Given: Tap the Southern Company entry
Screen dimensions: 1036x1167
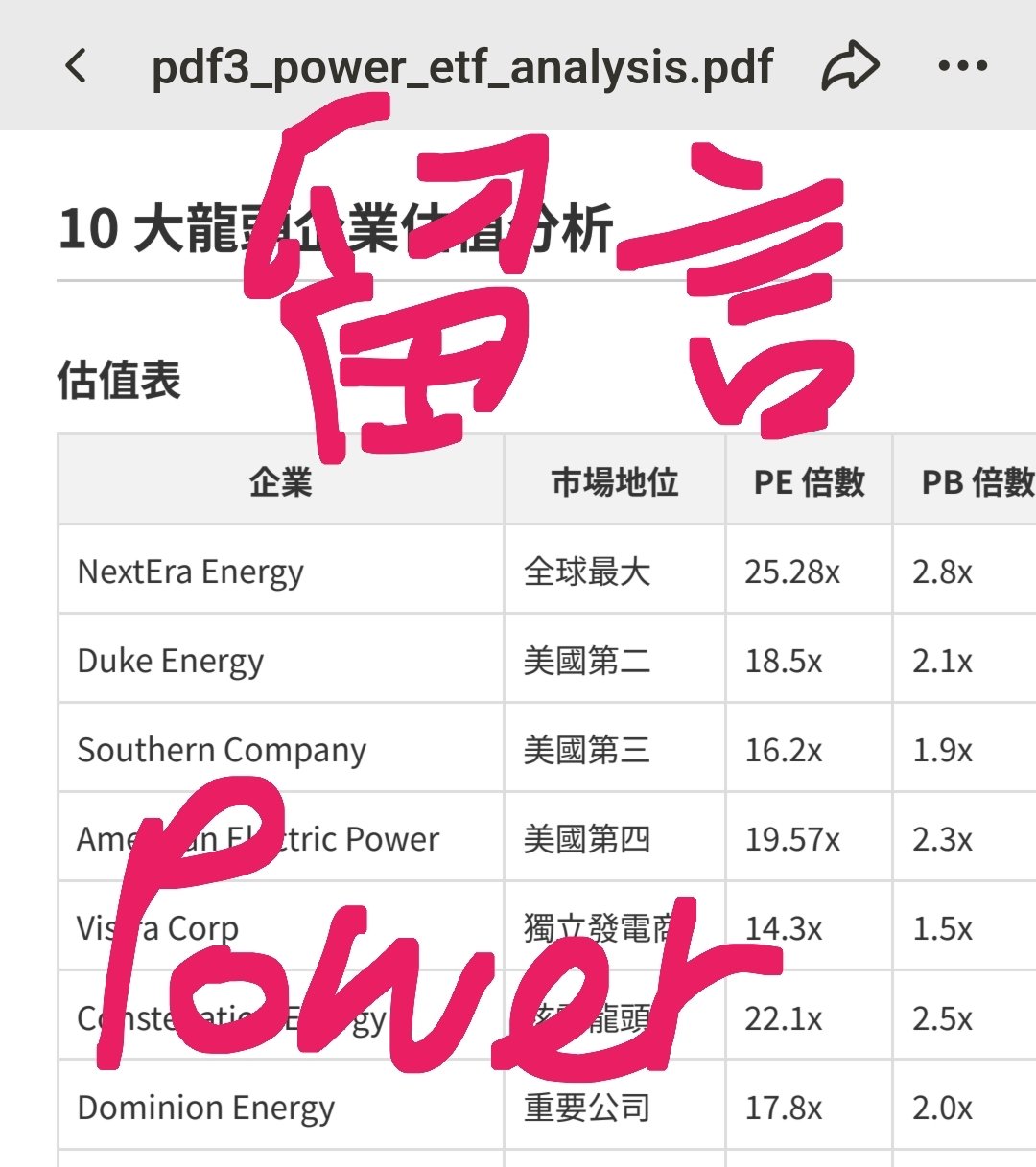Looking at the screenshot, I should [221, 750].
